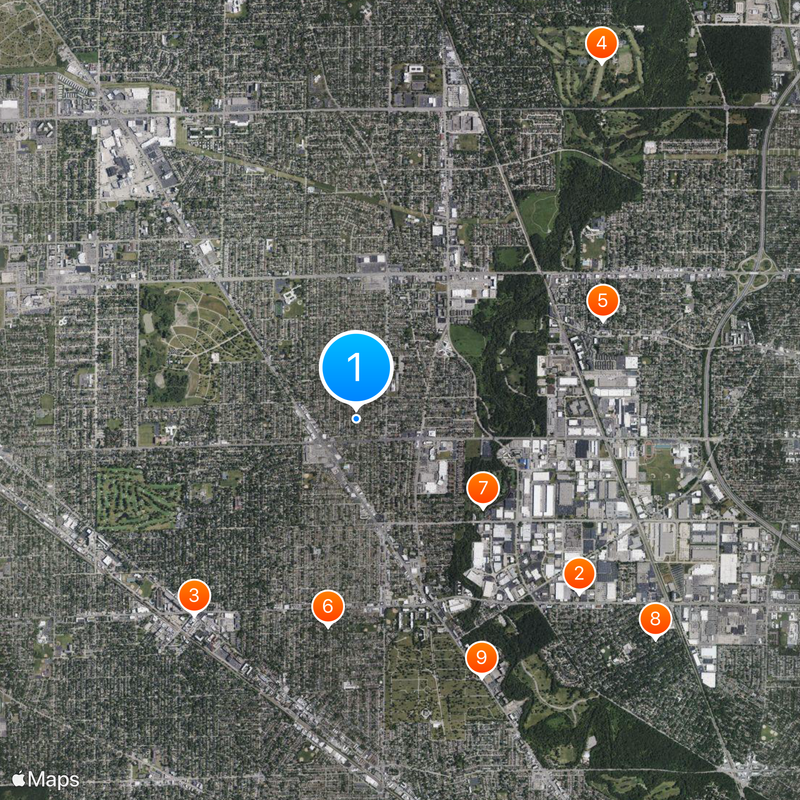This screenshot has height=800, width=800.
Task: Open the orange pin numbered 8
Action: (655, 620)
